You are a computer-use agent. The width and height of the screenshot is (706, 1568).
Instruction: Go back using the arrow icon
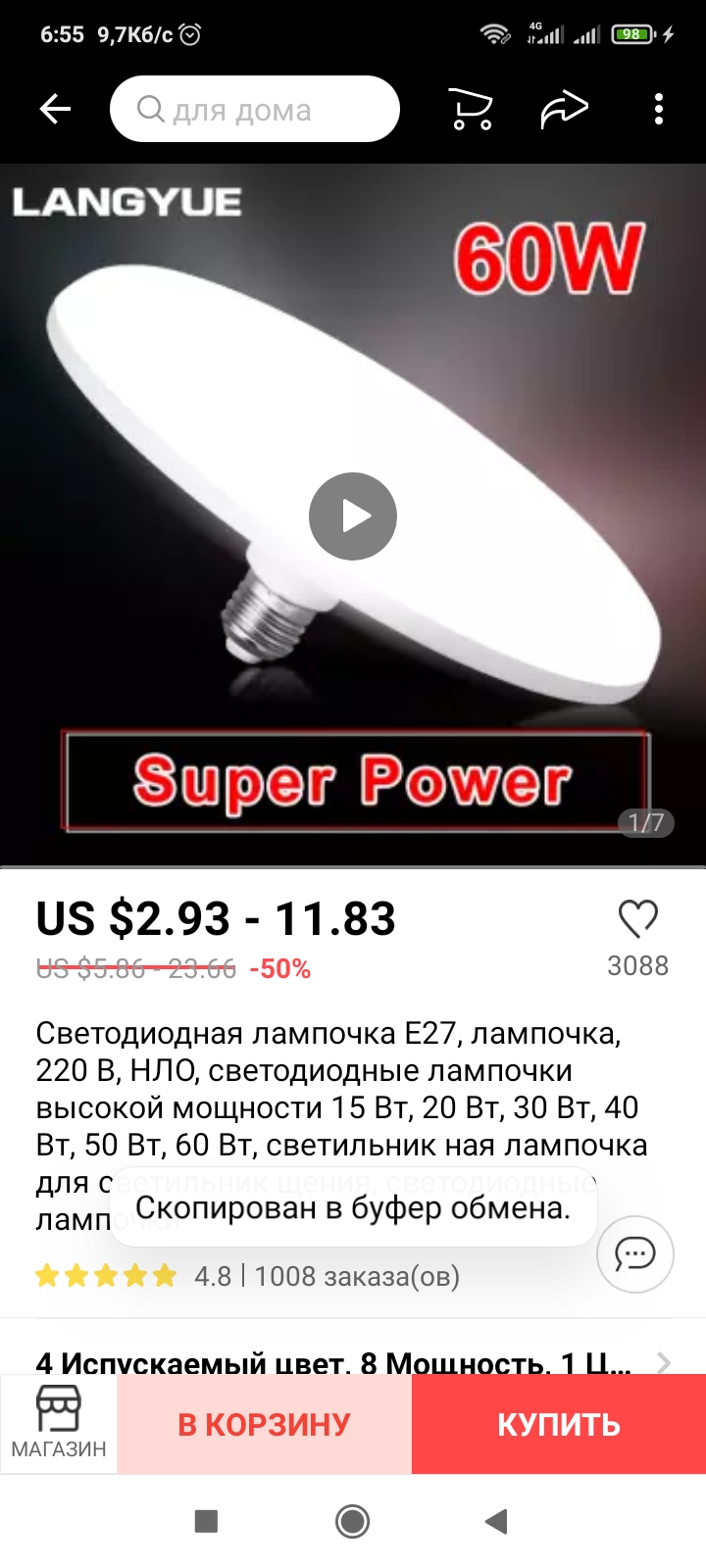coord(55,109)
